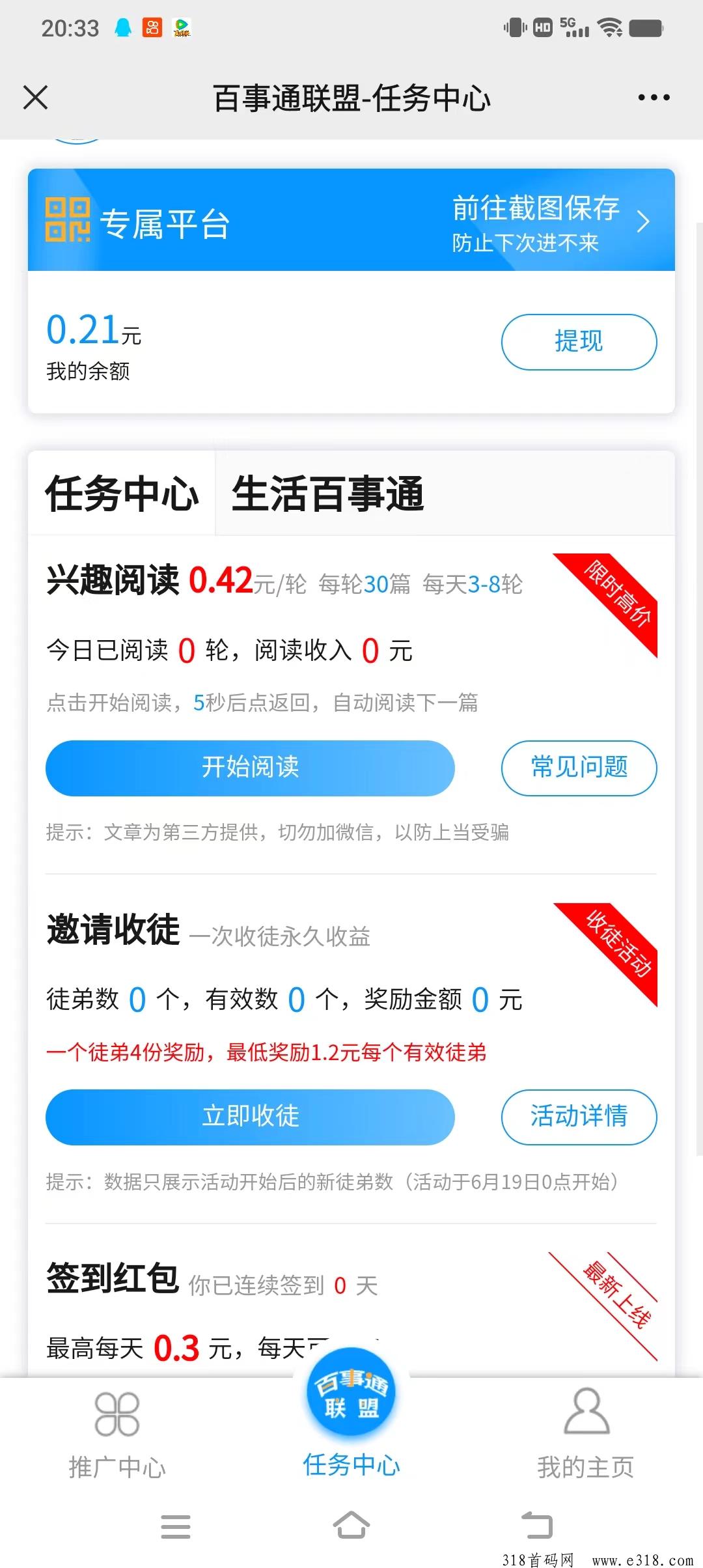Screen dimensions: 703x1568
Task: Close the page with the X icon
Action: coord(35,98)
